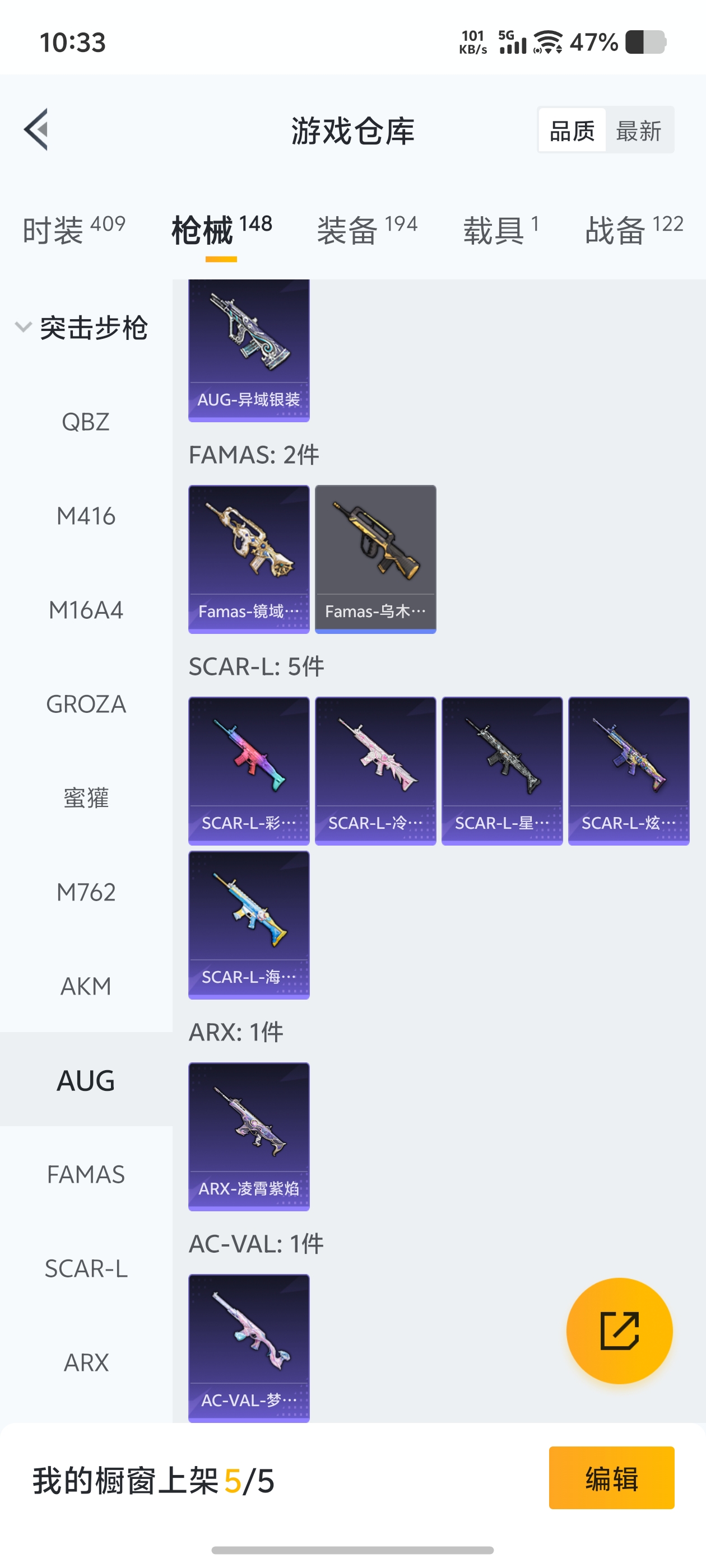Select SCAR-L in the sidebar
Screen dimensions: 706x1568
click(x=86, y=1268)
